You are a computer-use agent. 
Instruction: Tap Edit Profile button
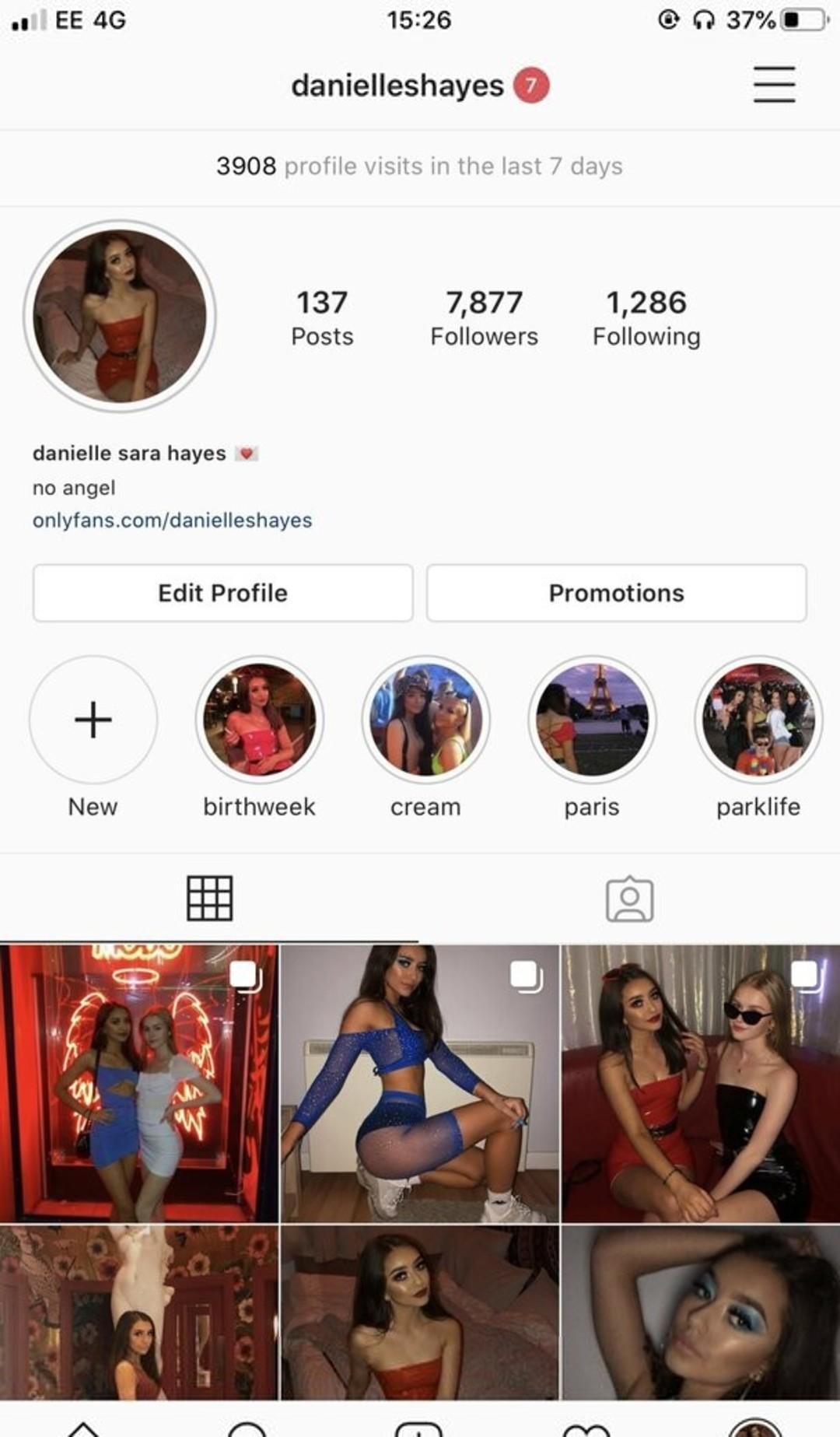pyautogui.click(x=222, y=593)
